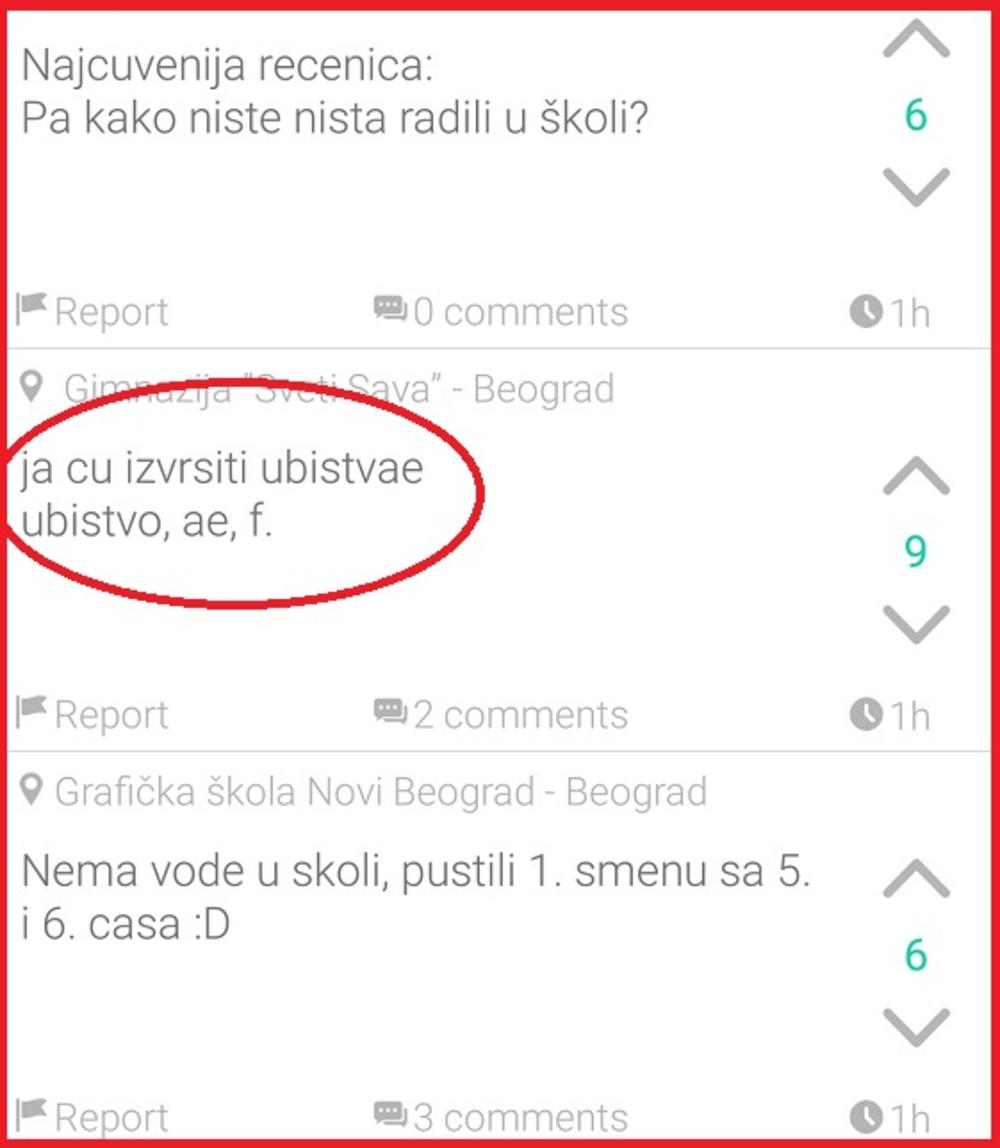
Task: View the 3 comments on this post
Action: tap(501, 1117)
